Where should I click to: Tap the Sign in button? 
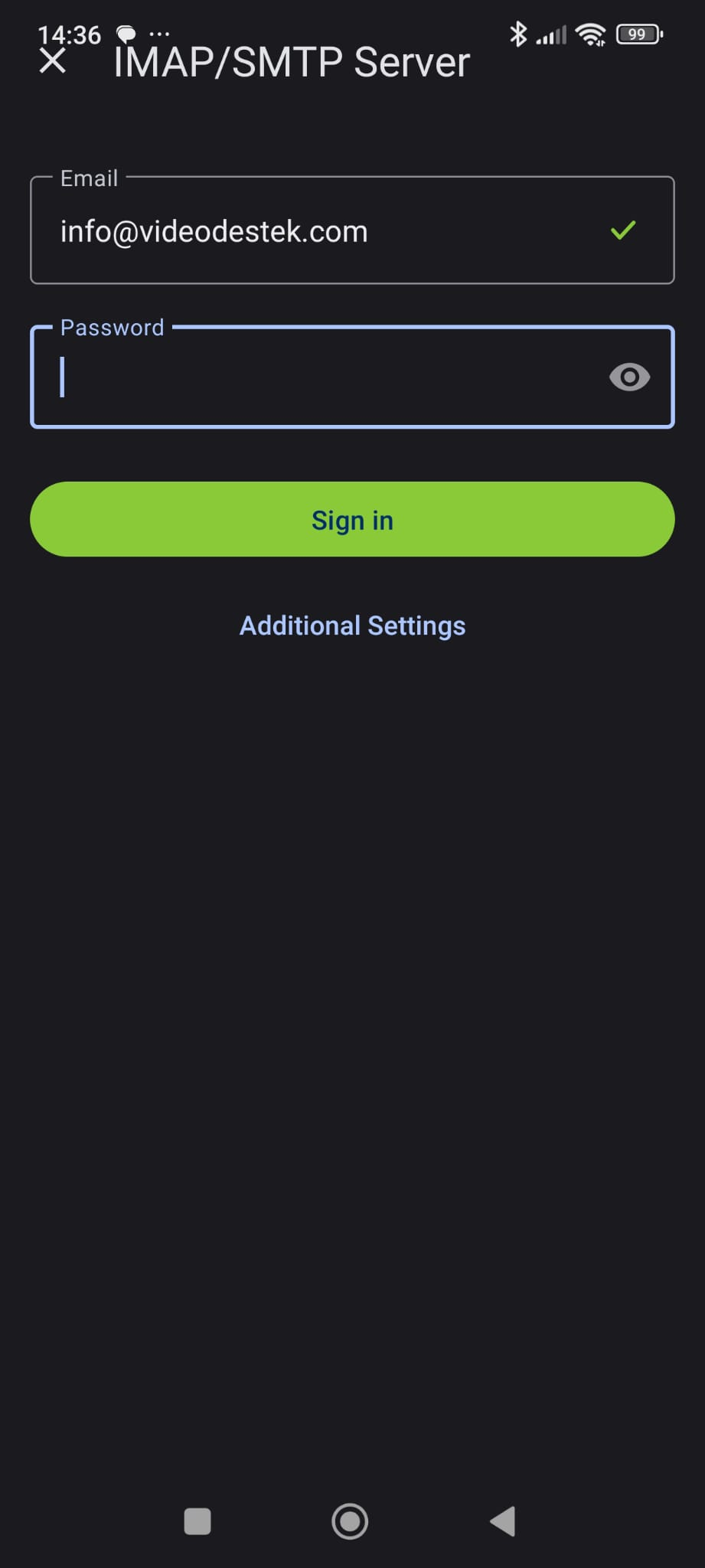[352, 519]
